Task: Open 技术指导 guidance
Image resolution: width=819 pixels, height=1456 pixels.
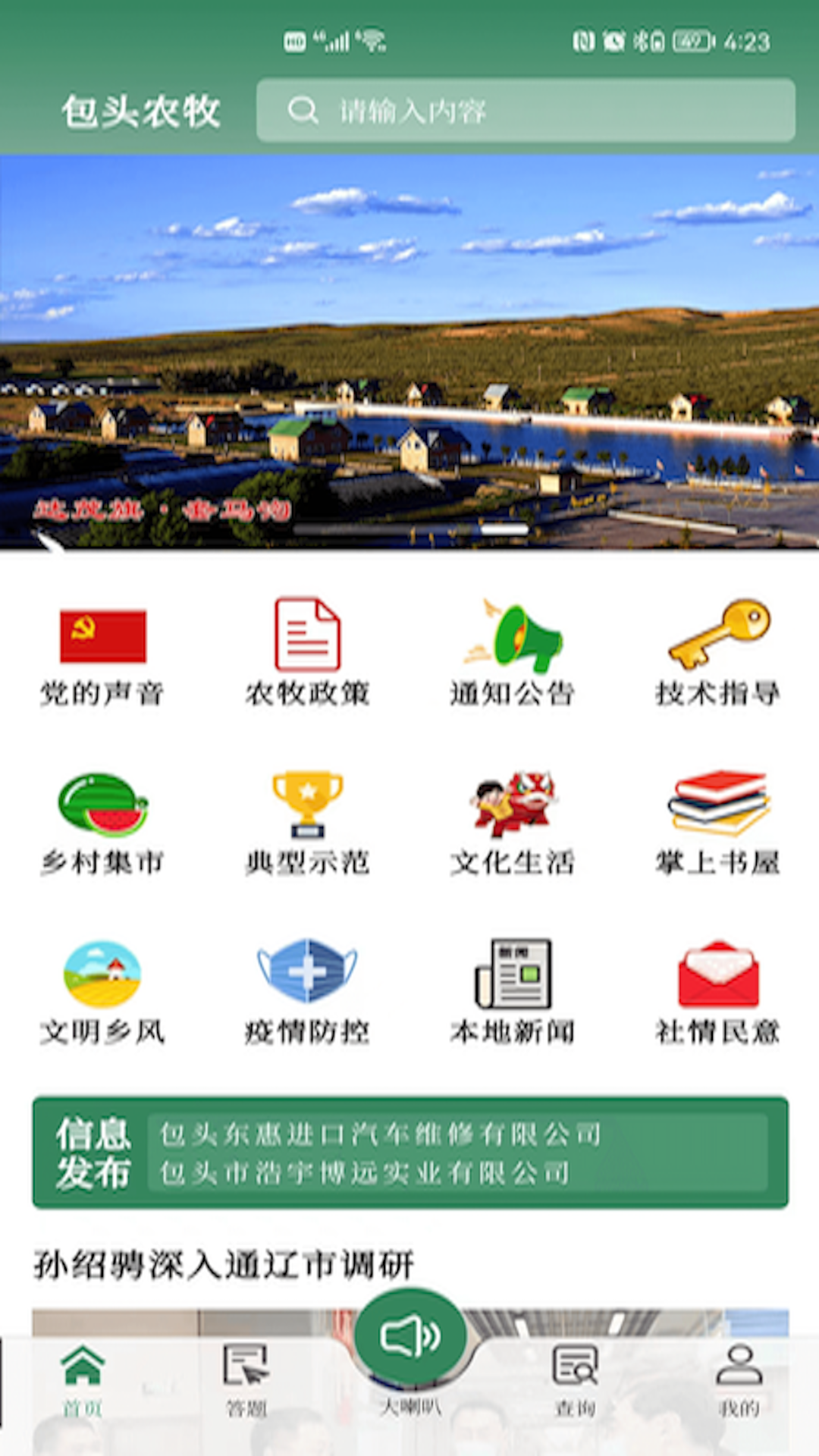Action: click(717, 652)
